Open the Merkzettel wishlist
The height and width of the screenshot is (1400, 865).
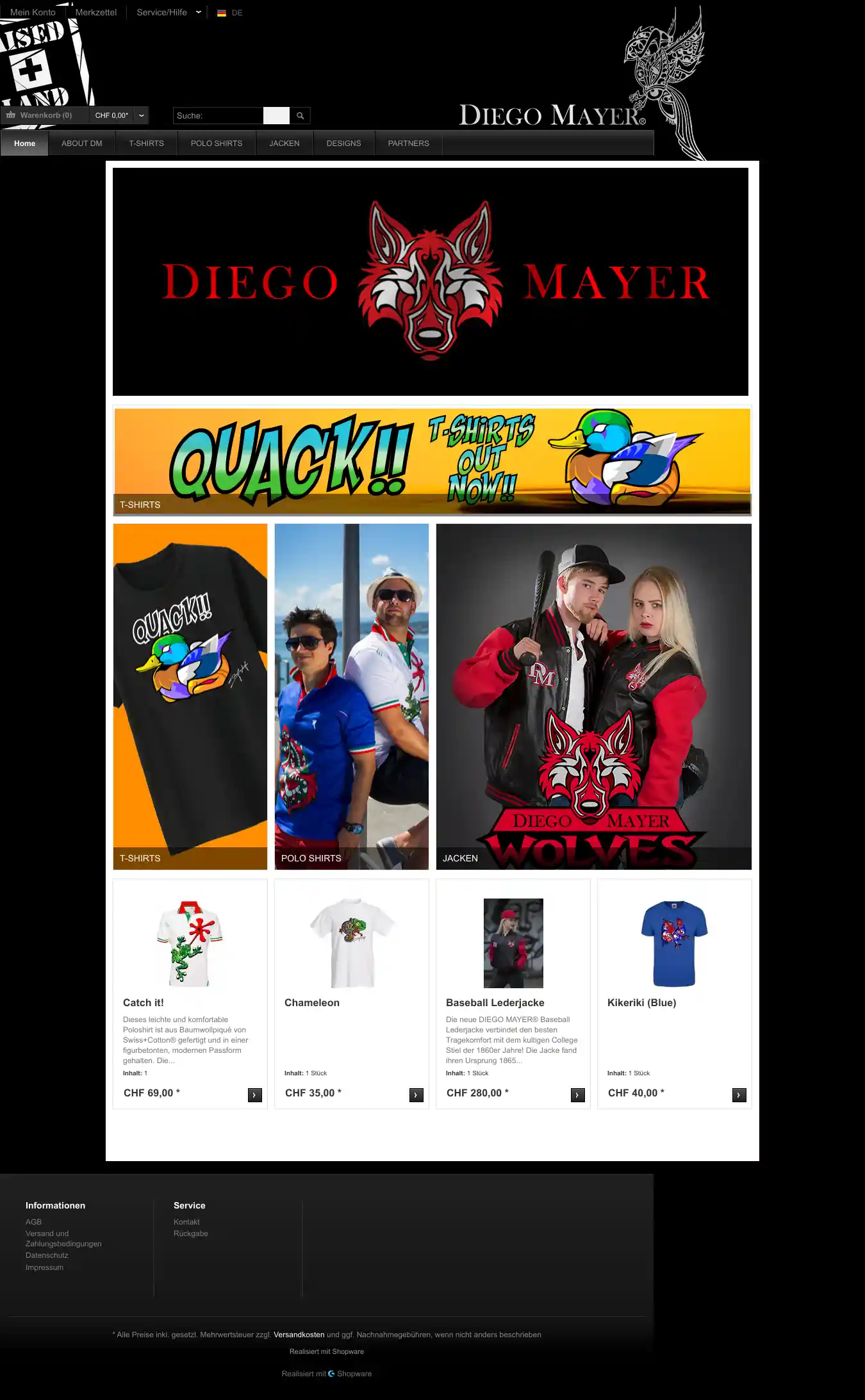96,12
